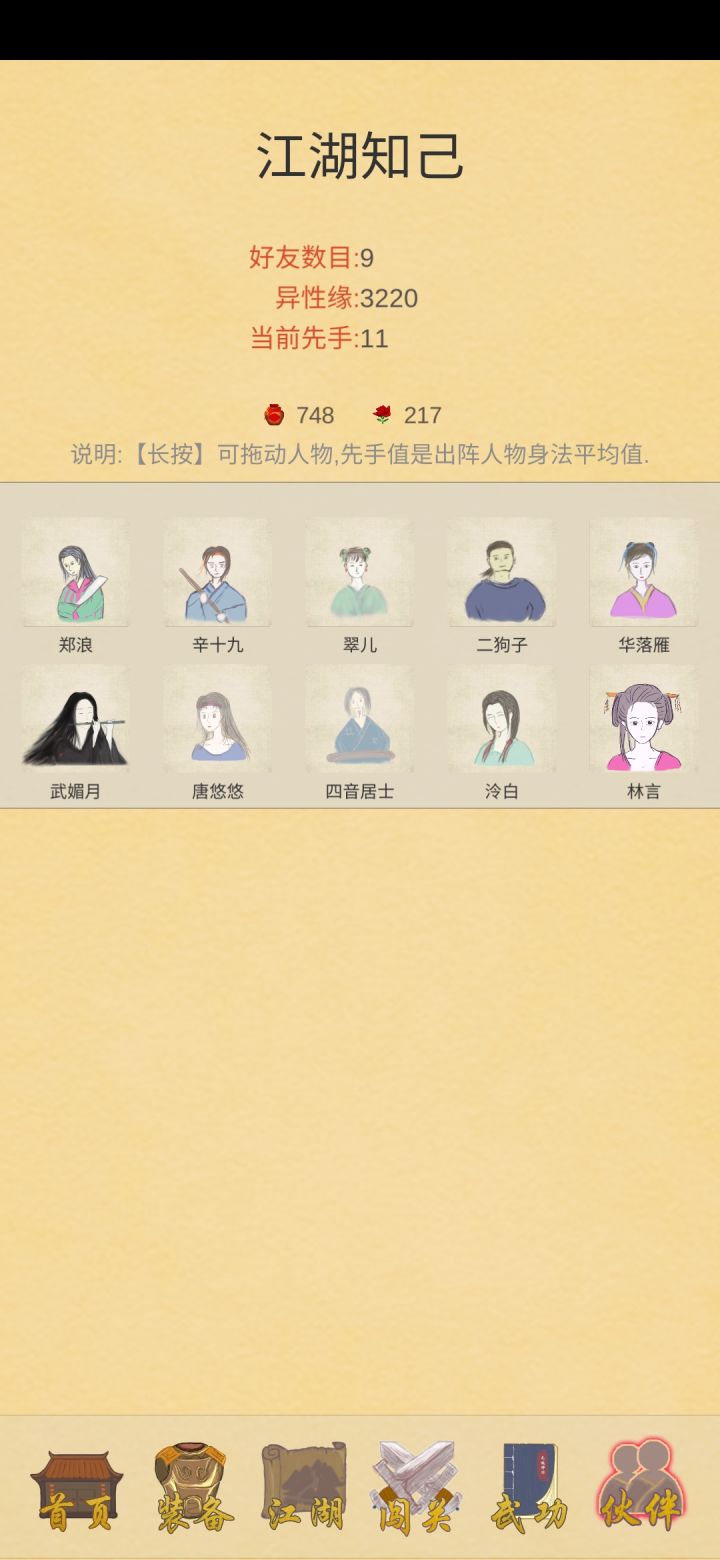Choose 泠白 from the companions
Image resolution: width=720 pixels, height=1560 pixels.
coord(501,718)
